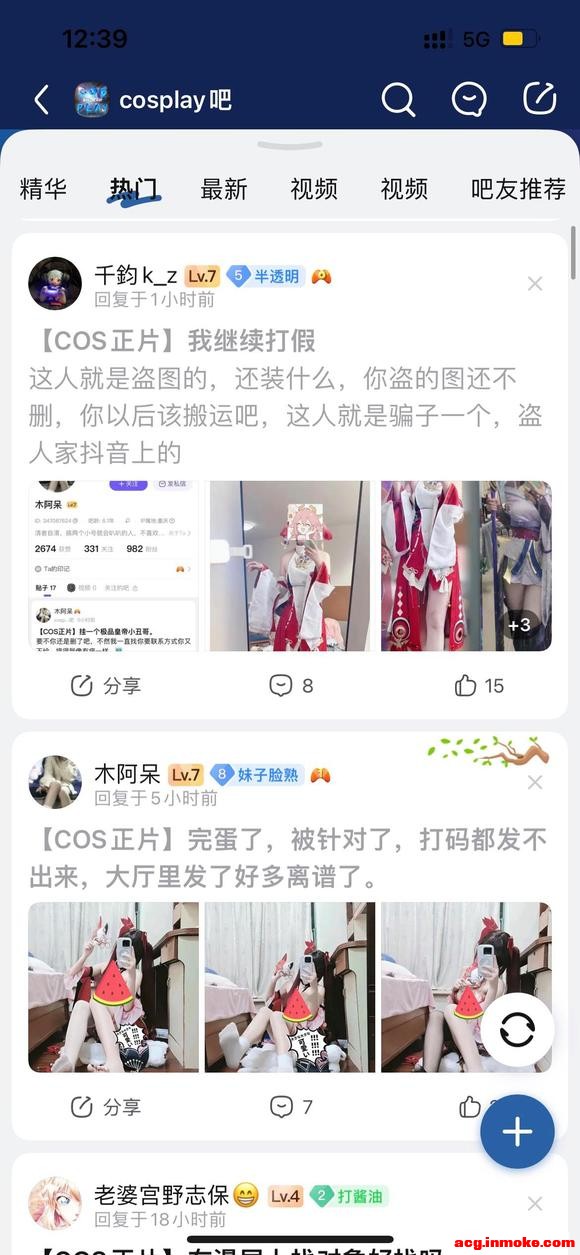Dismiss the post by 老婆宫野志保
This screenshot has height=1255, width=580.
tap(535, 1203)
